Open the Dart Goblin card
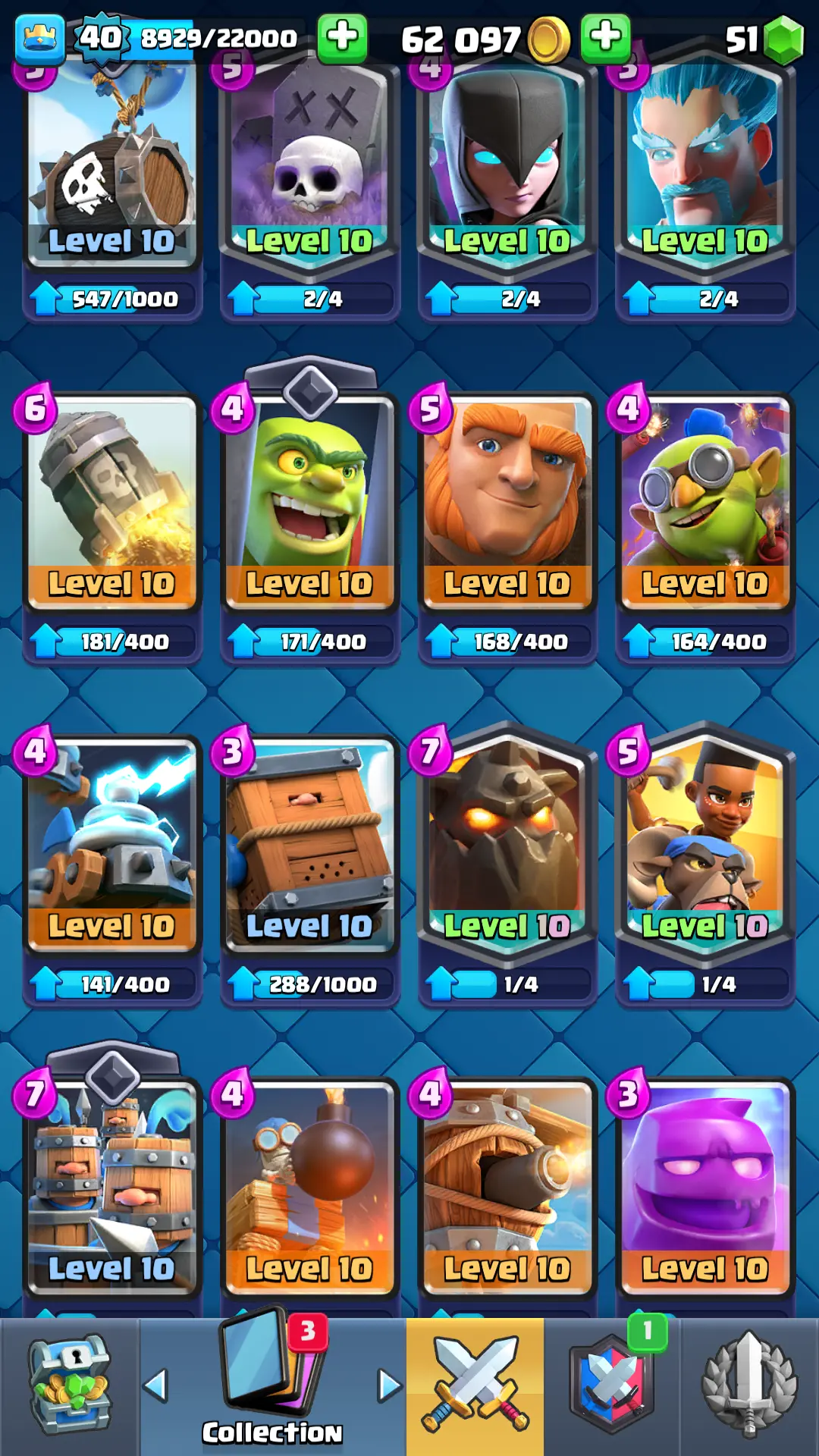The image size is (819, 1456). [x=704, y=500]
